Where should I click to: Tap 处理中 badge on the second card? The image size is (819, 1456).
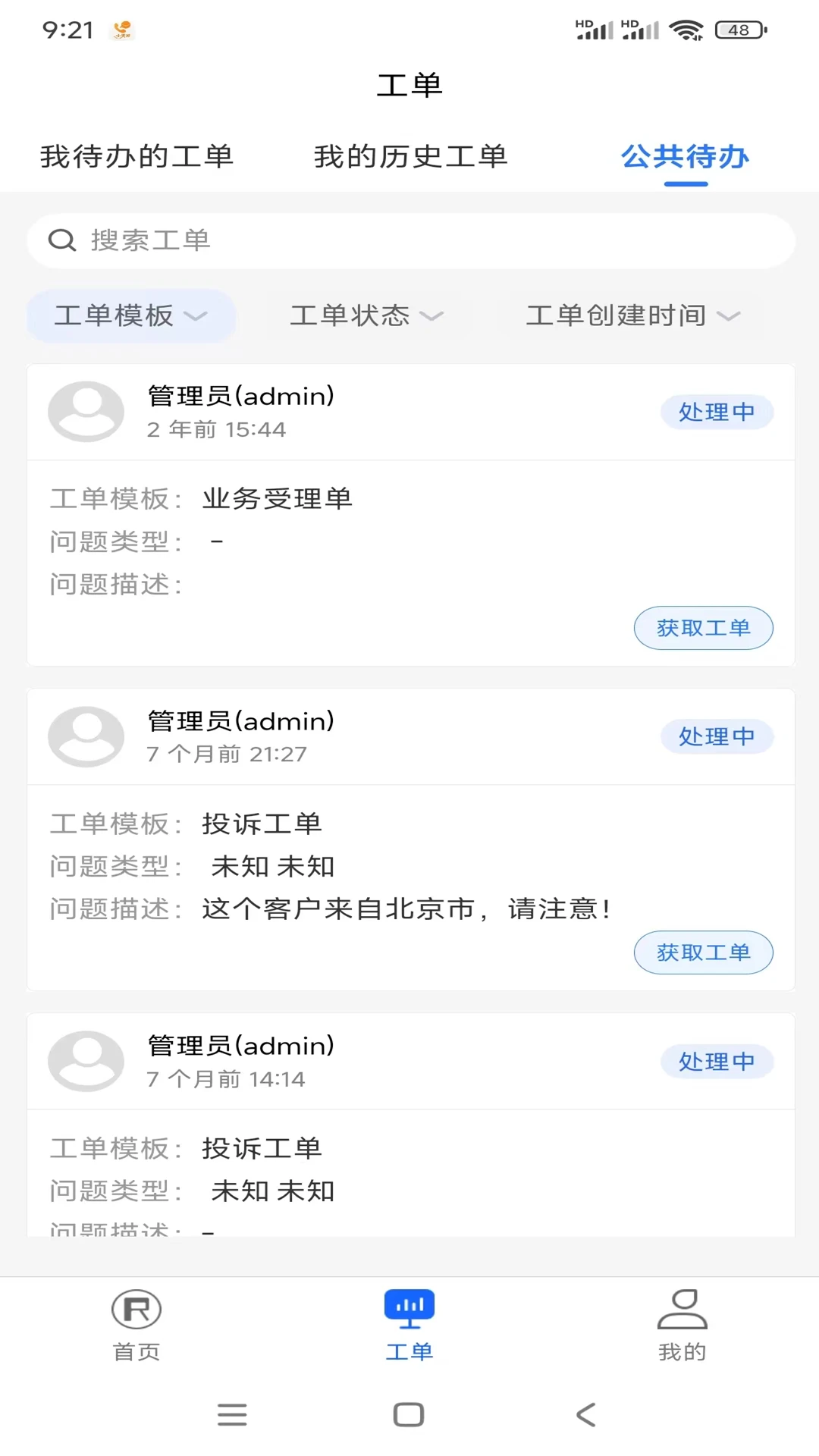click(717, 736)
